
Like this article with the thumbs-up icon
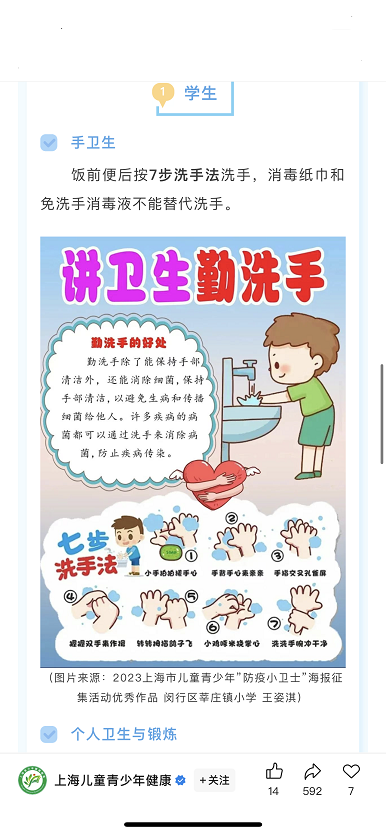coord(274,771)
